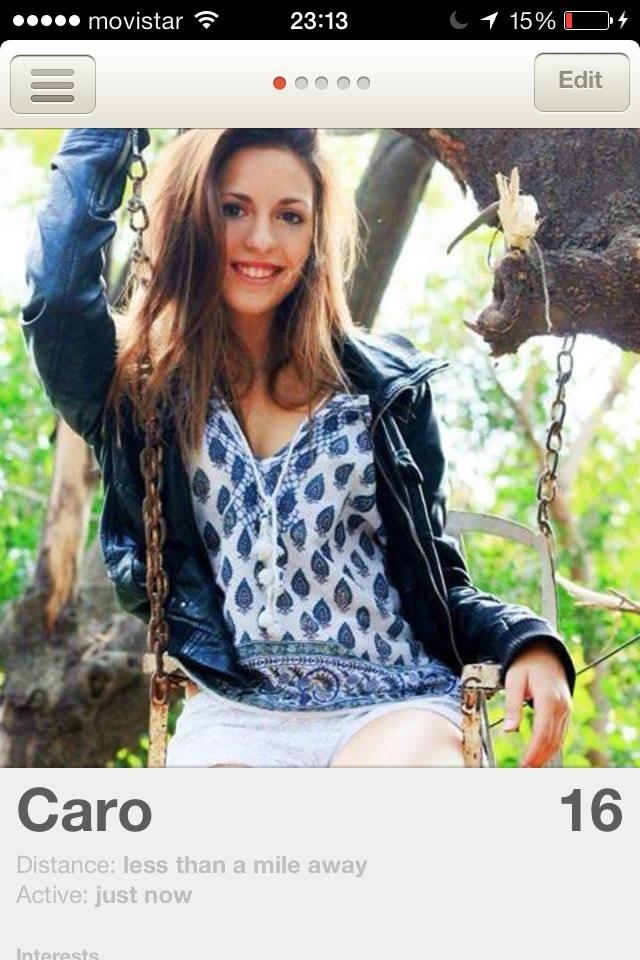640x960 pixels.
Task: Open the hamburger menu button
Action: tap(53, 84)
